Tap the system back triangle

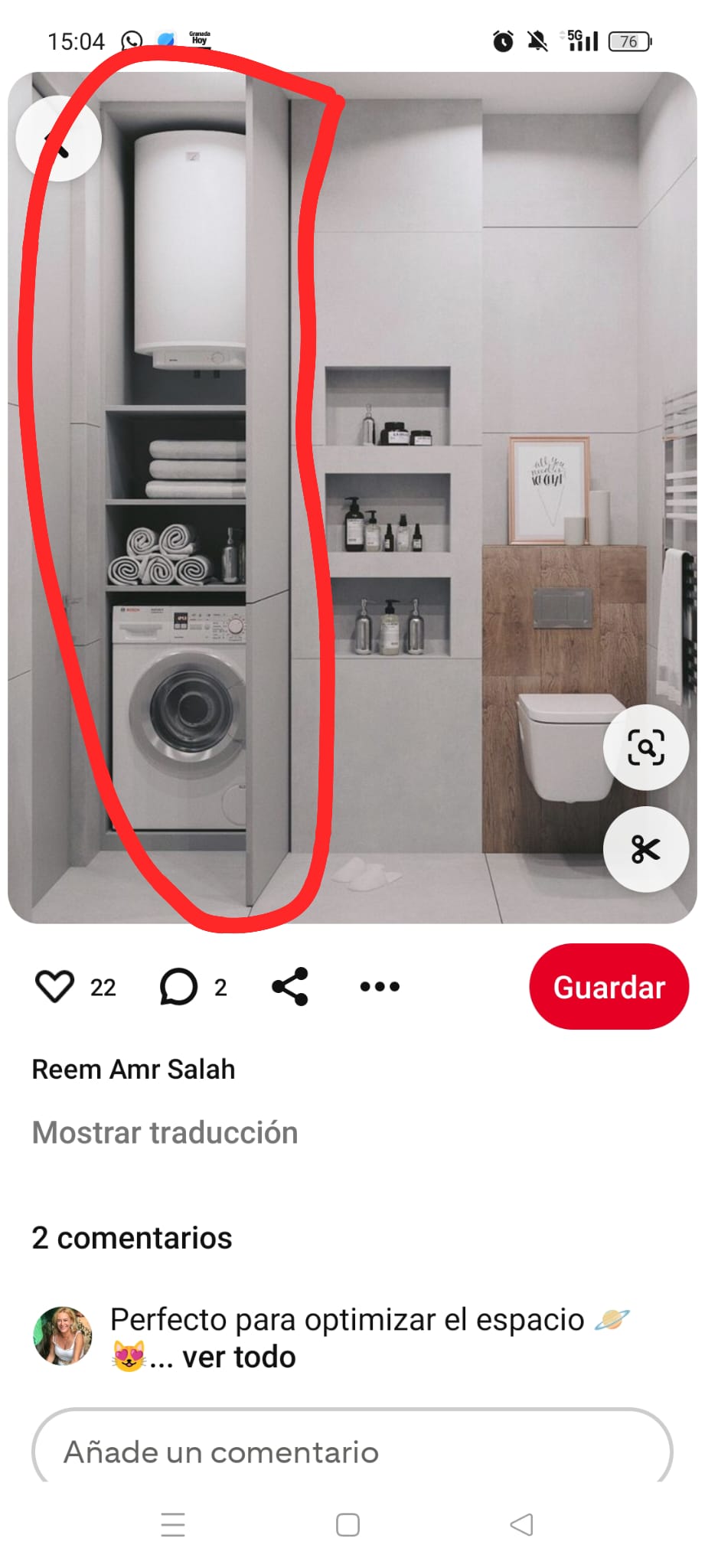[x=521, y=1524]
